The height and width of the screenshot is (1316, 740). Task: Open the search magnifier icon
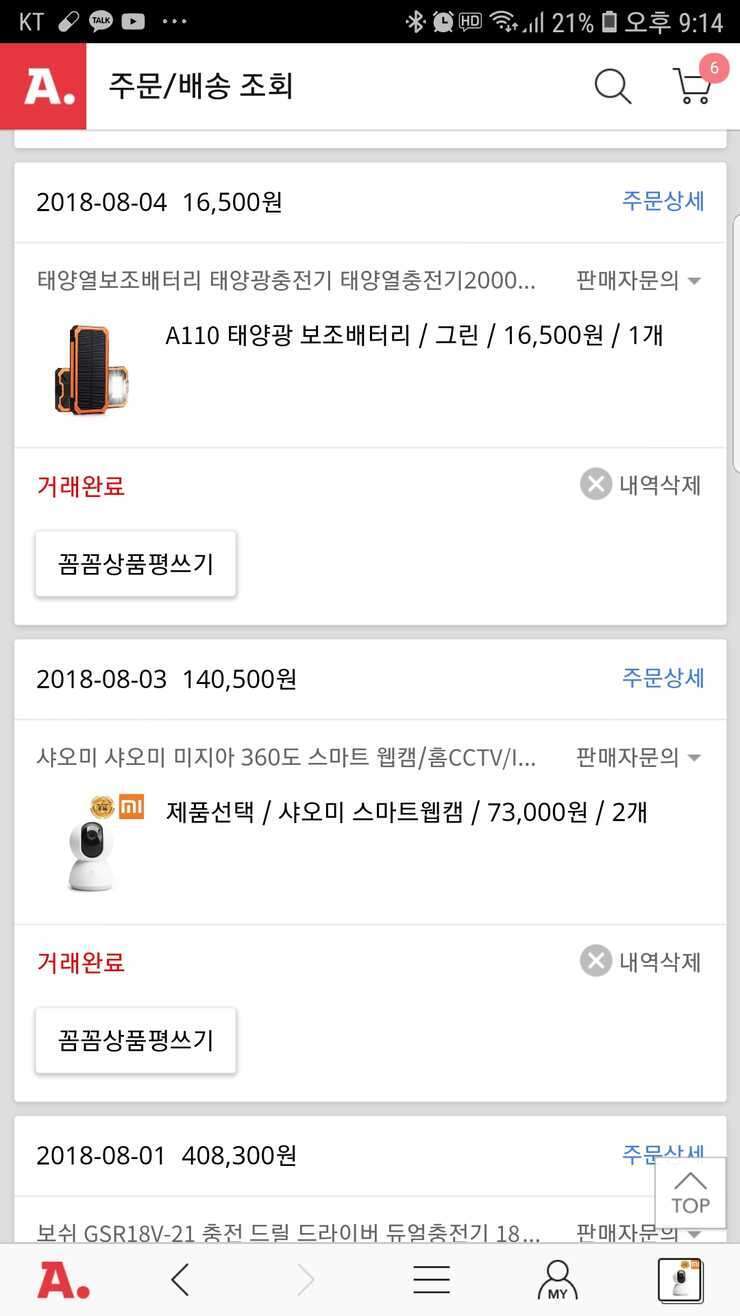[x=613, y=87]
